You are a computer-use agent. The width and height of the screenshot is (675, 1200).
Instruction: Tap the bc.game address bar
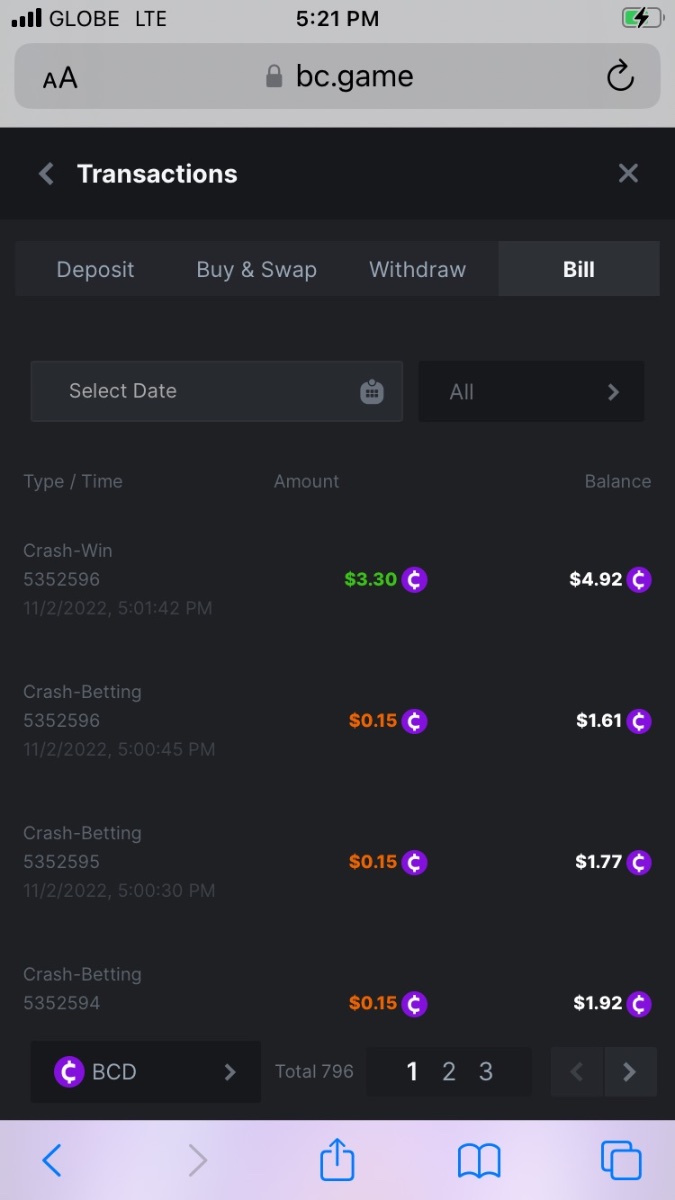coord(340,77)
